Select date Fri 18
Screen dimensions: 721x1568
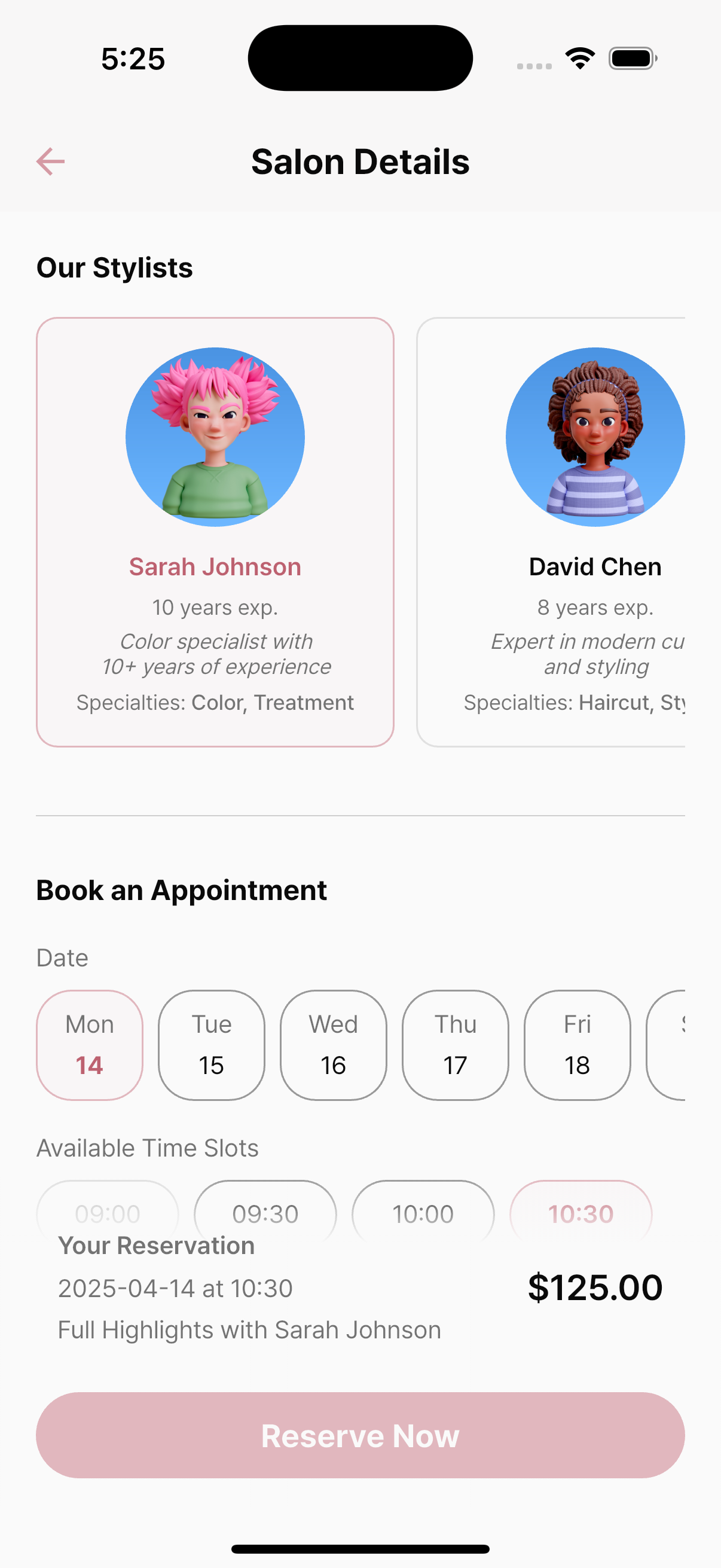[x=578, y=1045]
